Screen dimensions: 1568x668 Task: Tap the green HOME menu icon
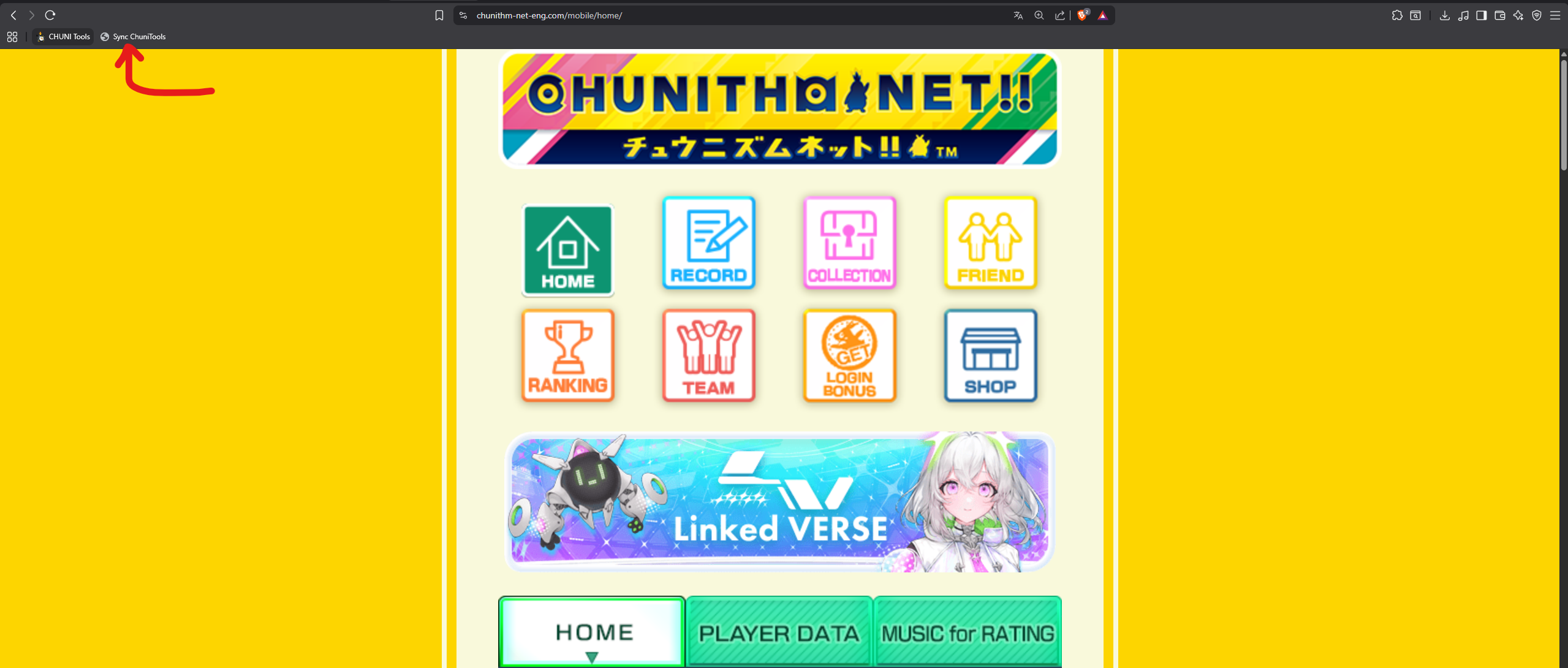click(567, 251)
